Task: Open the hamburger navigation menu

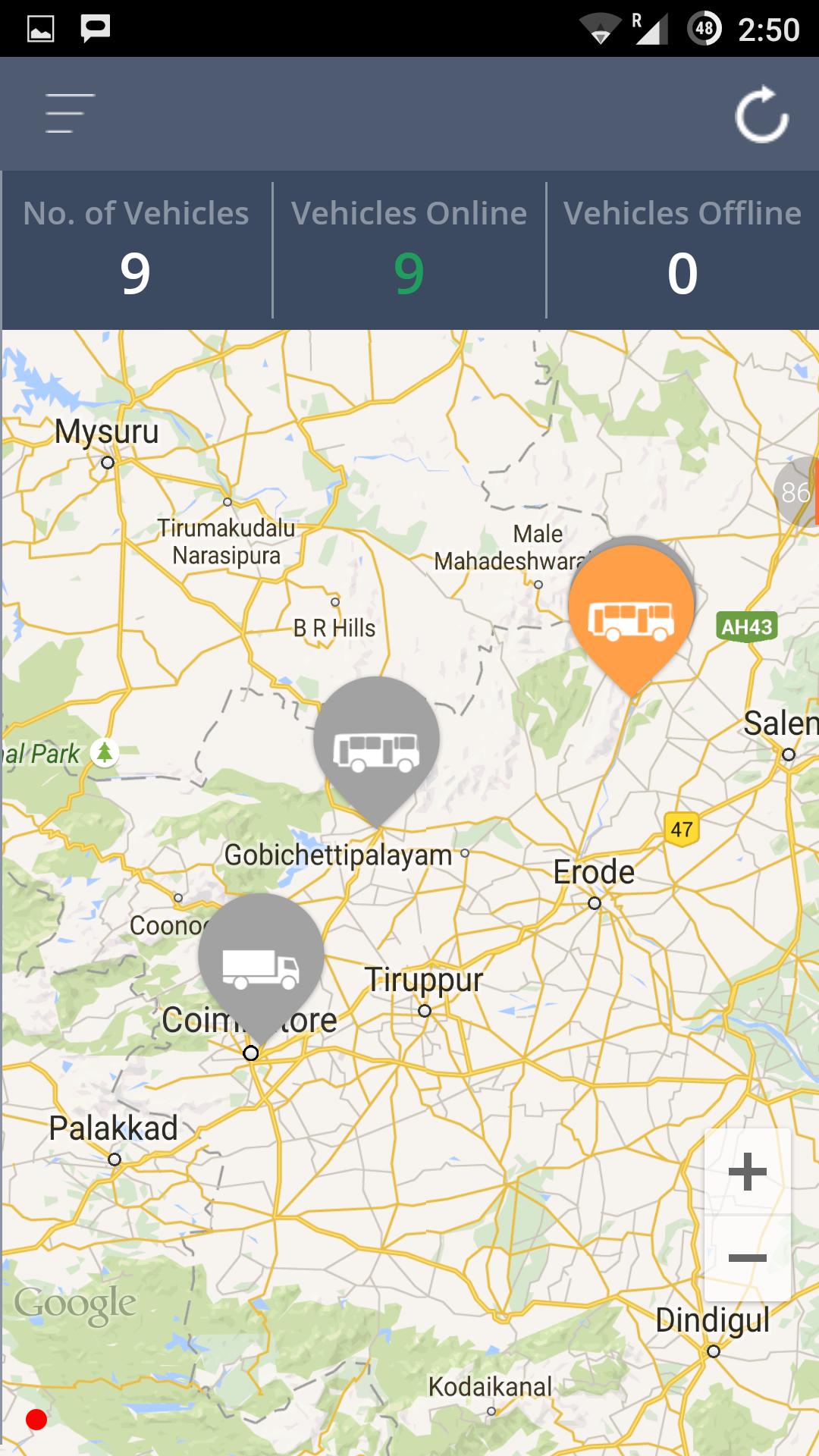Action: pyautogui.click(x=70, y=114)
